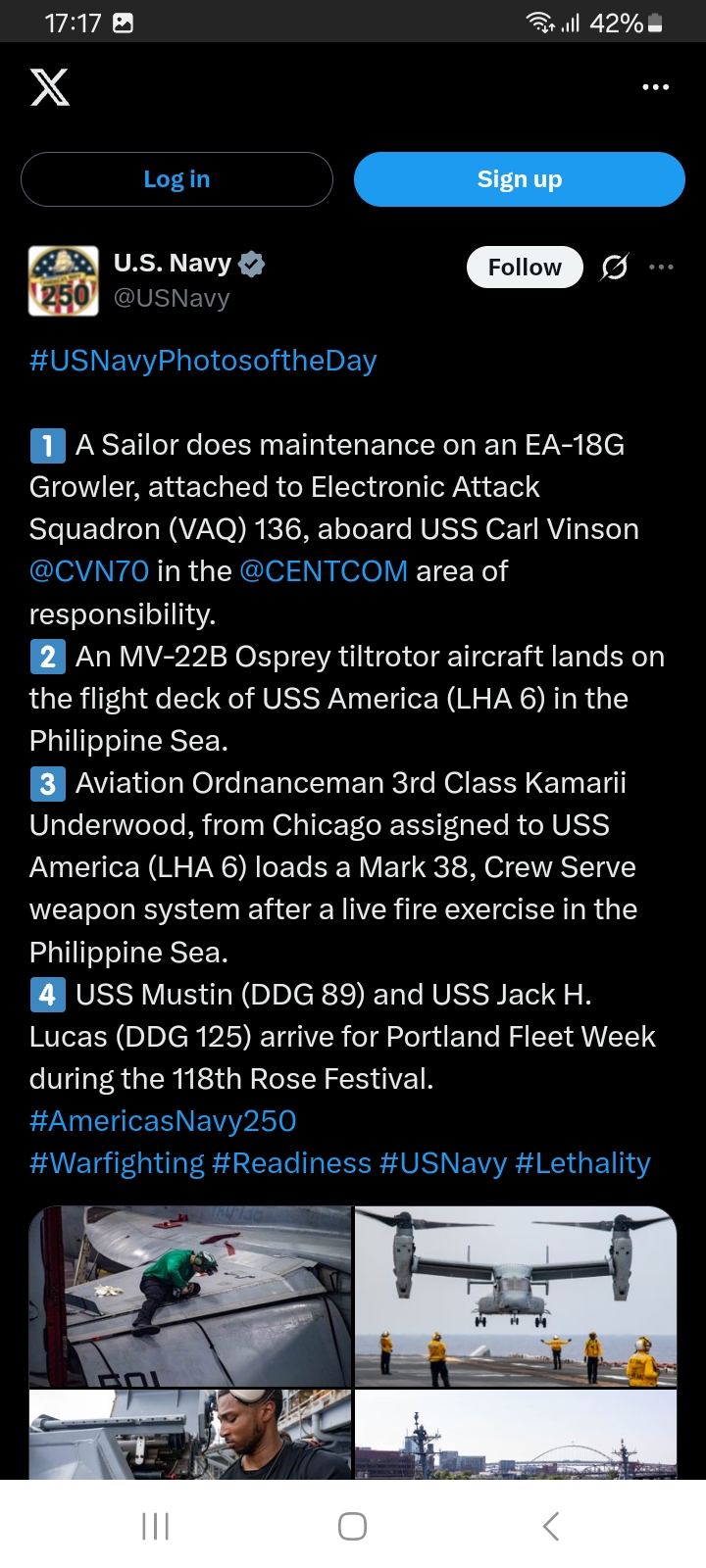Open the #USNavyPhotosoftheDay hashtag
706x1568 pixels.
pyautogui.click(x=203, y=361)
